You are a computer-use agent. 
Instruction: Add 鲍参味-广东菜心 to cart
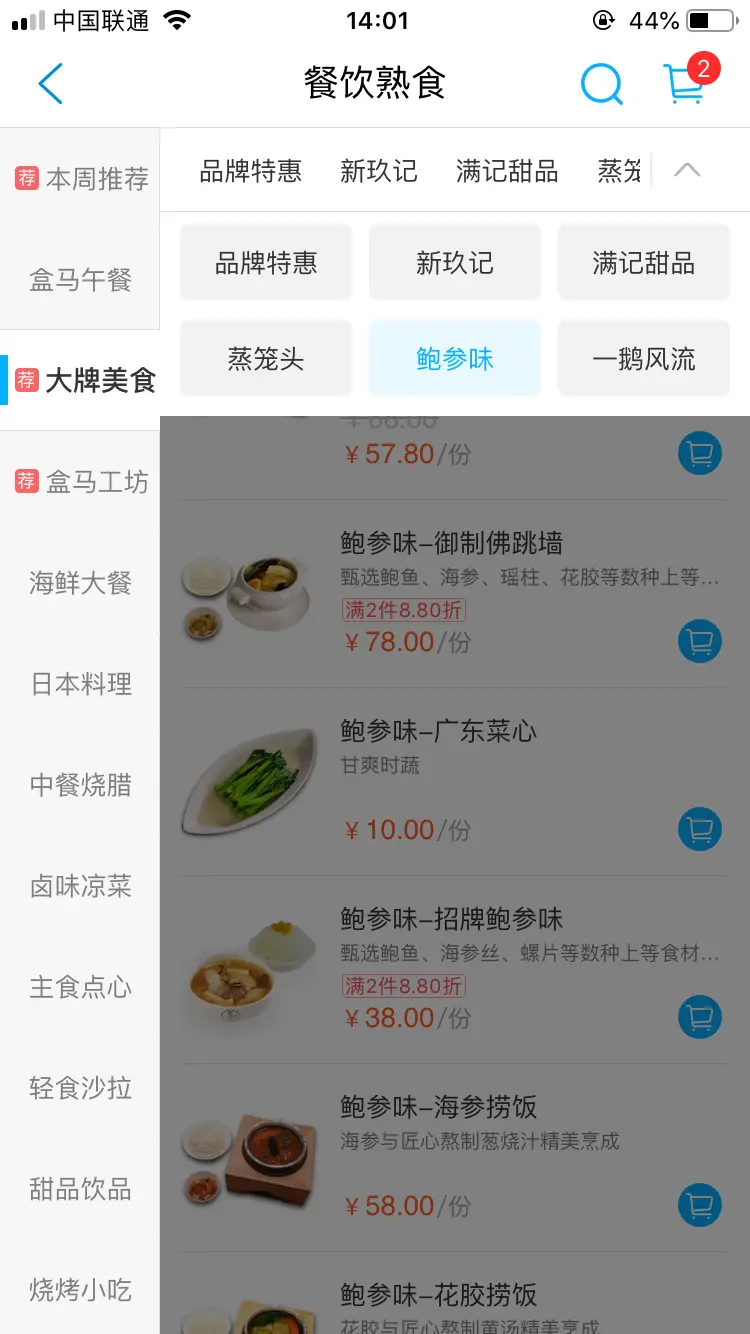coord(700,829)
